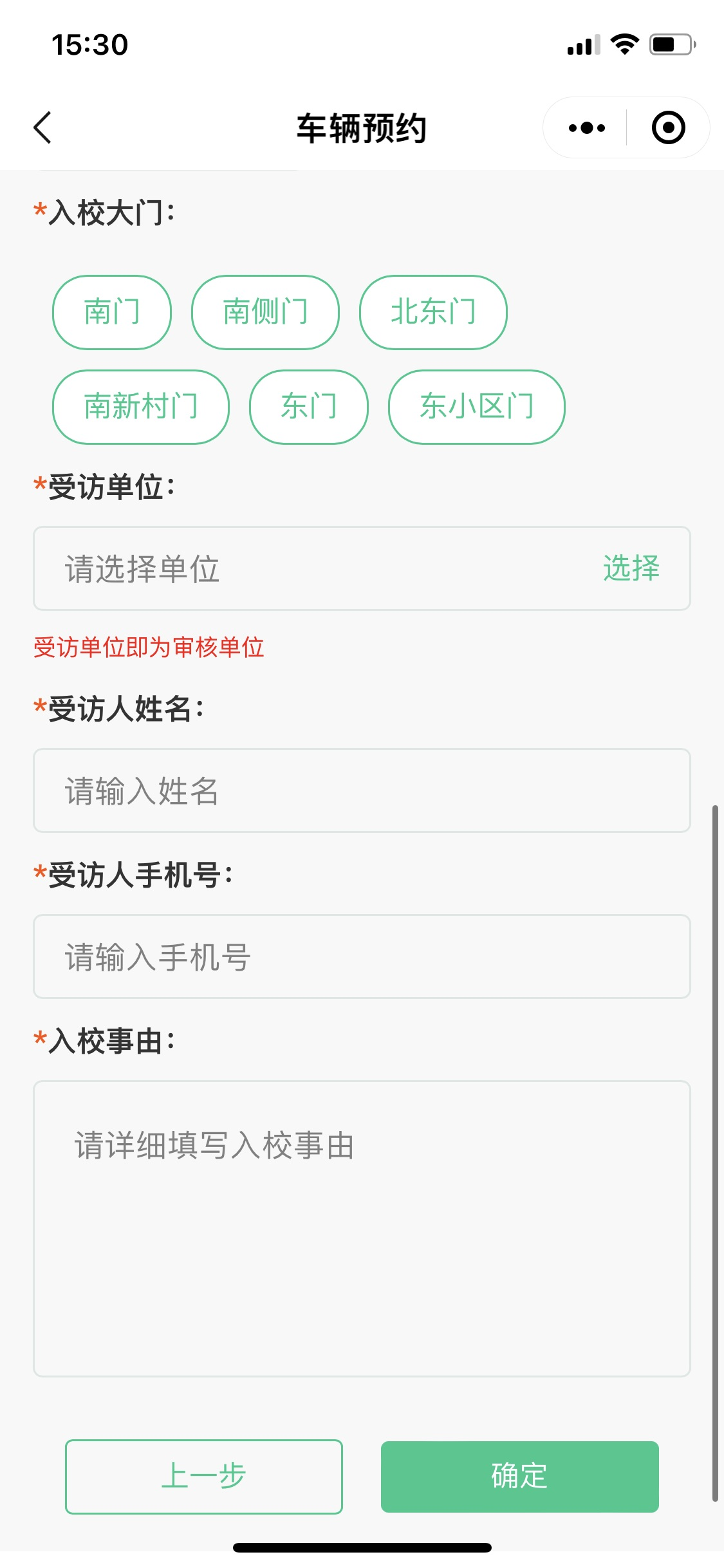
Task: Choose 东门 as the entry gate
Action: click(x=309, y=407)
